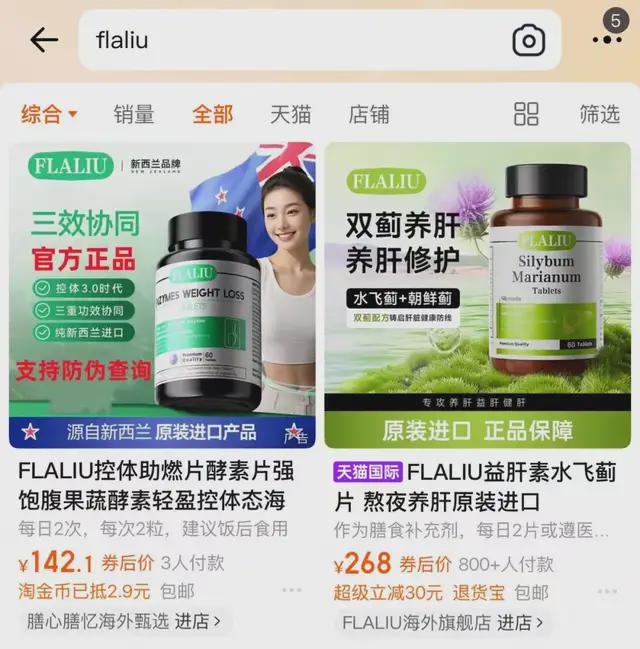Enter the 膳心膳忆海外甄选 store

(x=124, y=621)
